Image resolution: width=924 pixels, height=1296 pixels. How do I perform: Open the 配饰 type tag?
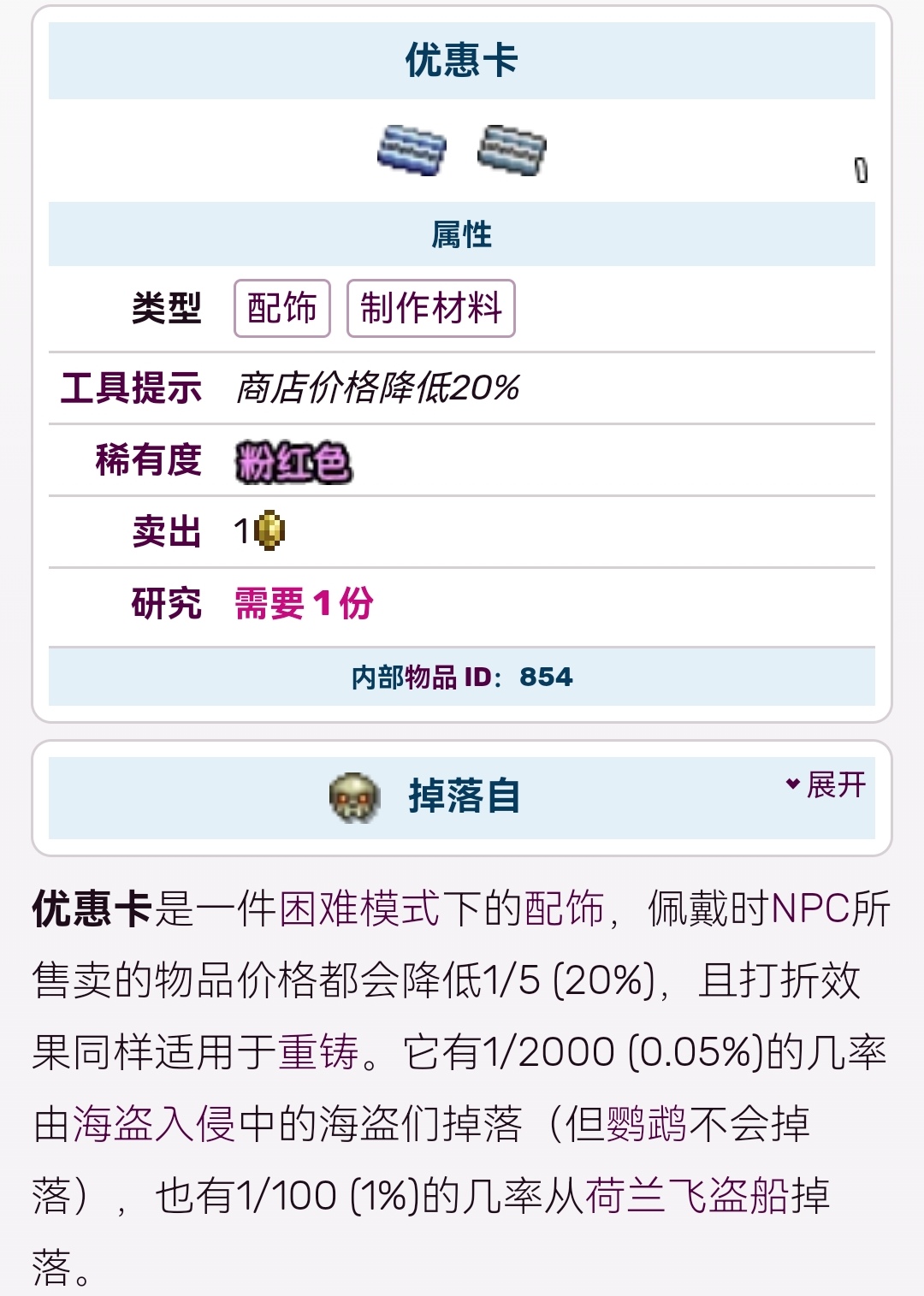pyautogui.click(x=282, y=308)
